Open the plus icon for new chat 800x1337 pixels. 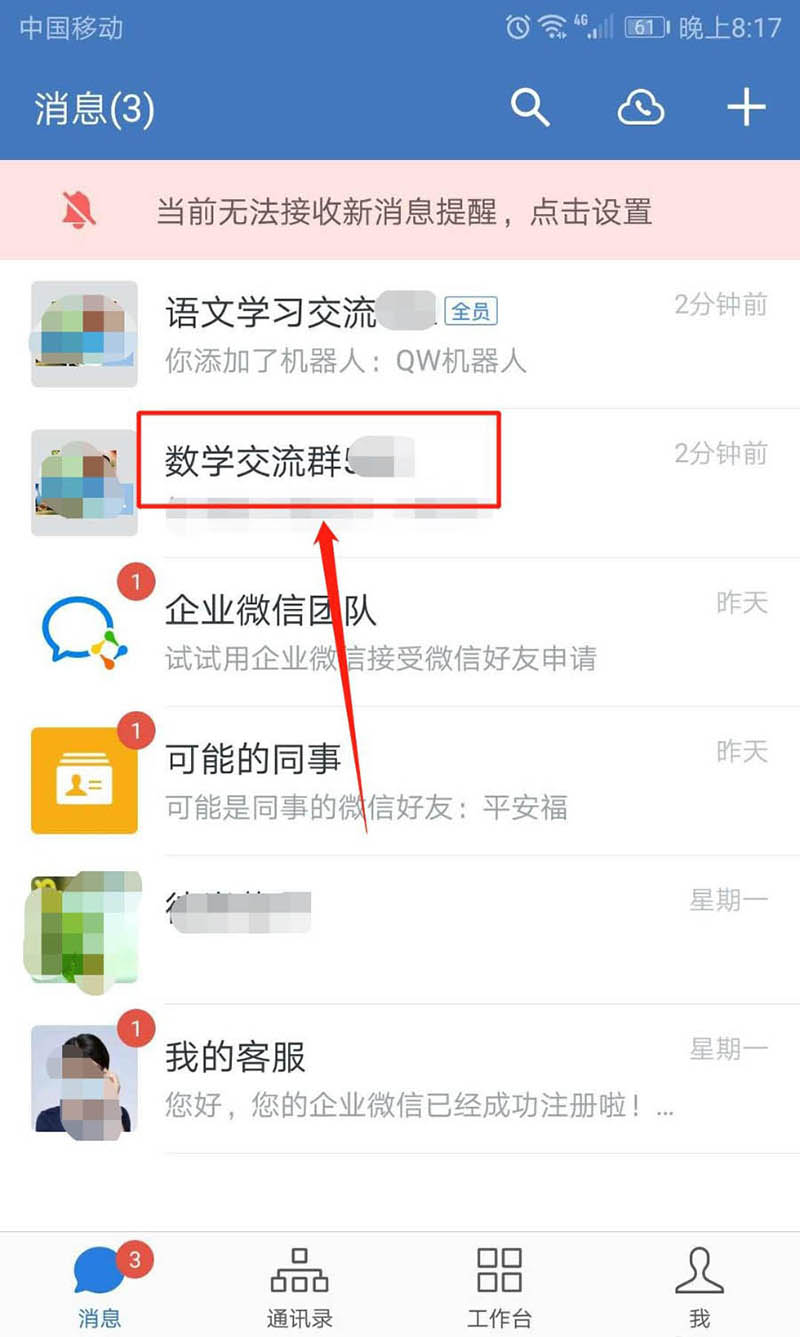tap(745, 108)
